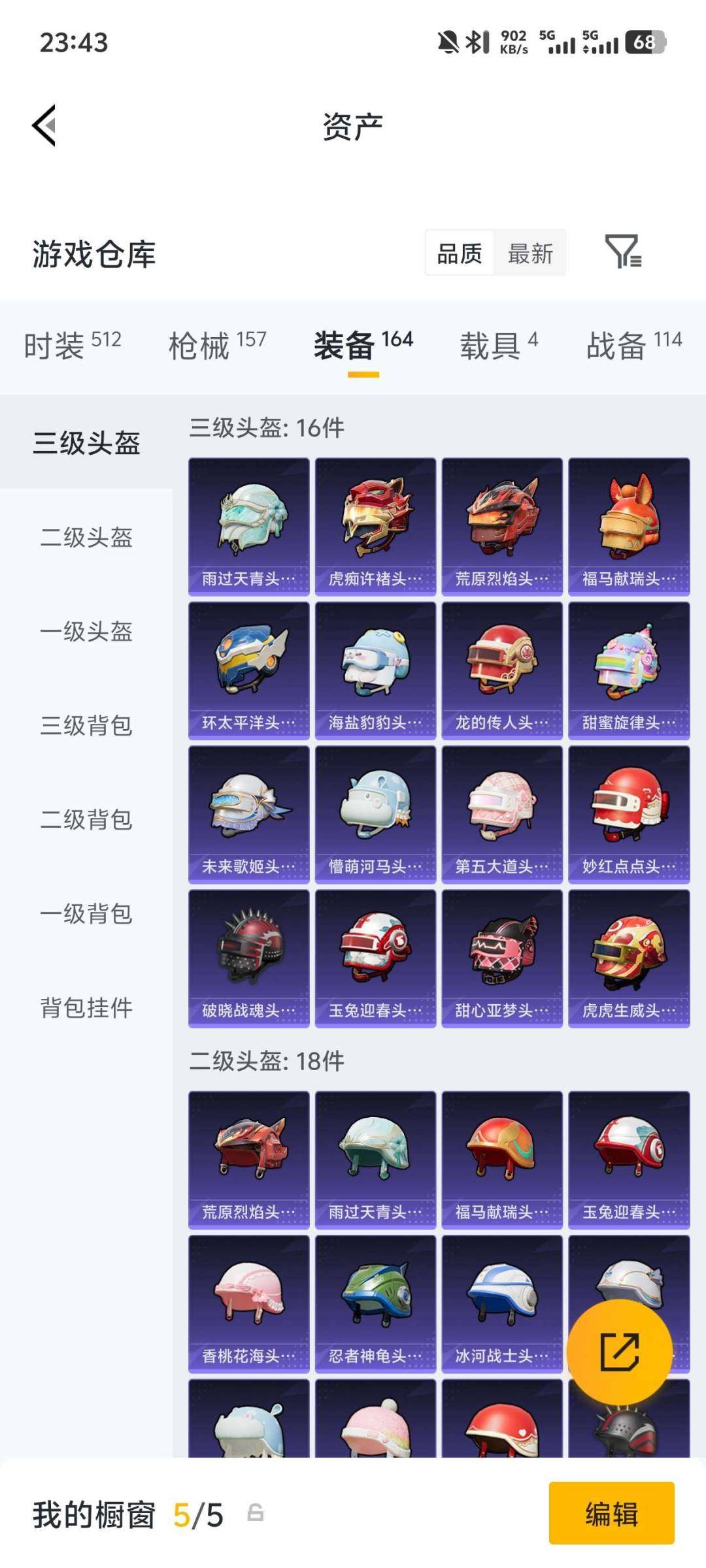Tap the 甜心亚梦头盔 pink helmet
The width and height of the screenshot is (706, 1568).
pyautogui.click(x=502, y=957)
